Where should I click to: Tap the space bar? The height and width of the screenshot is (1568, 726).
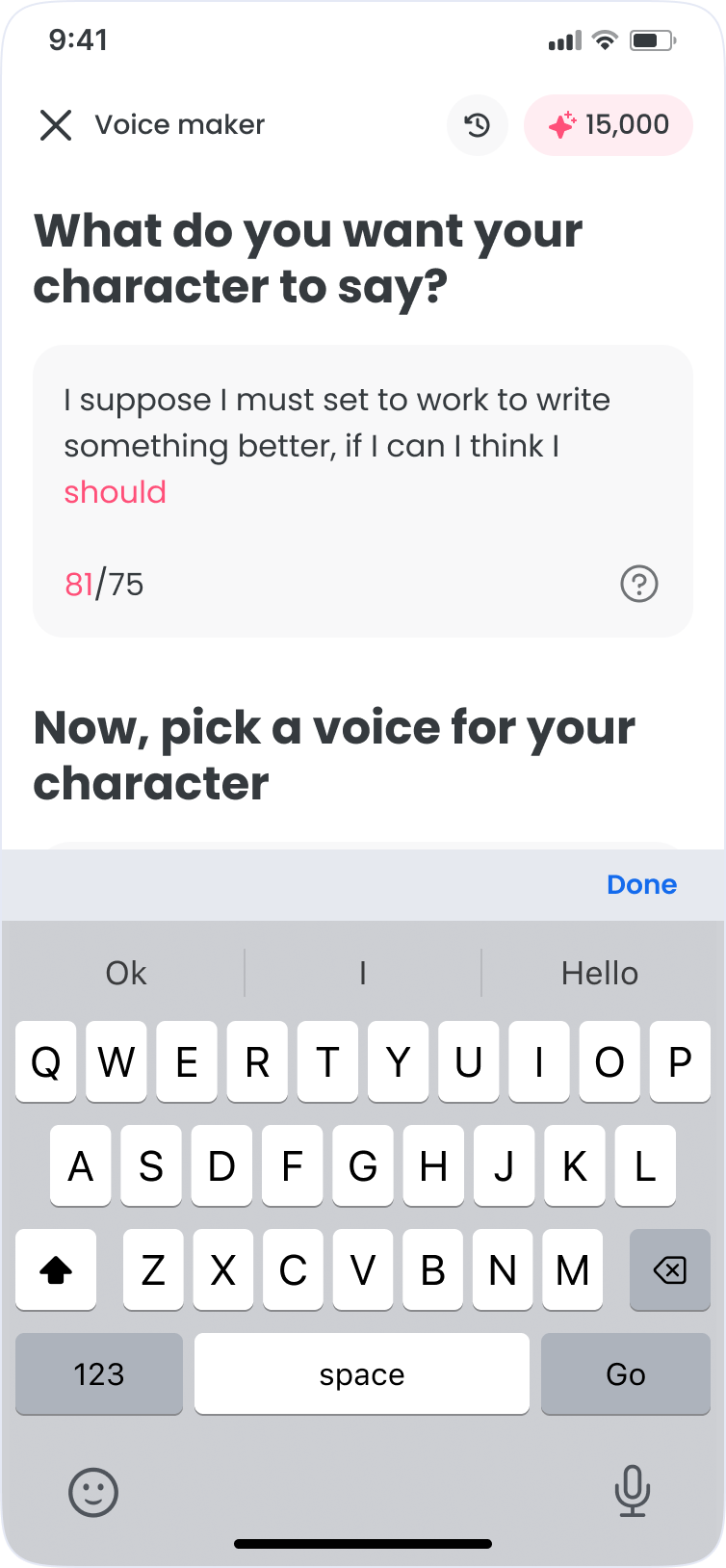coord(362,1374)
